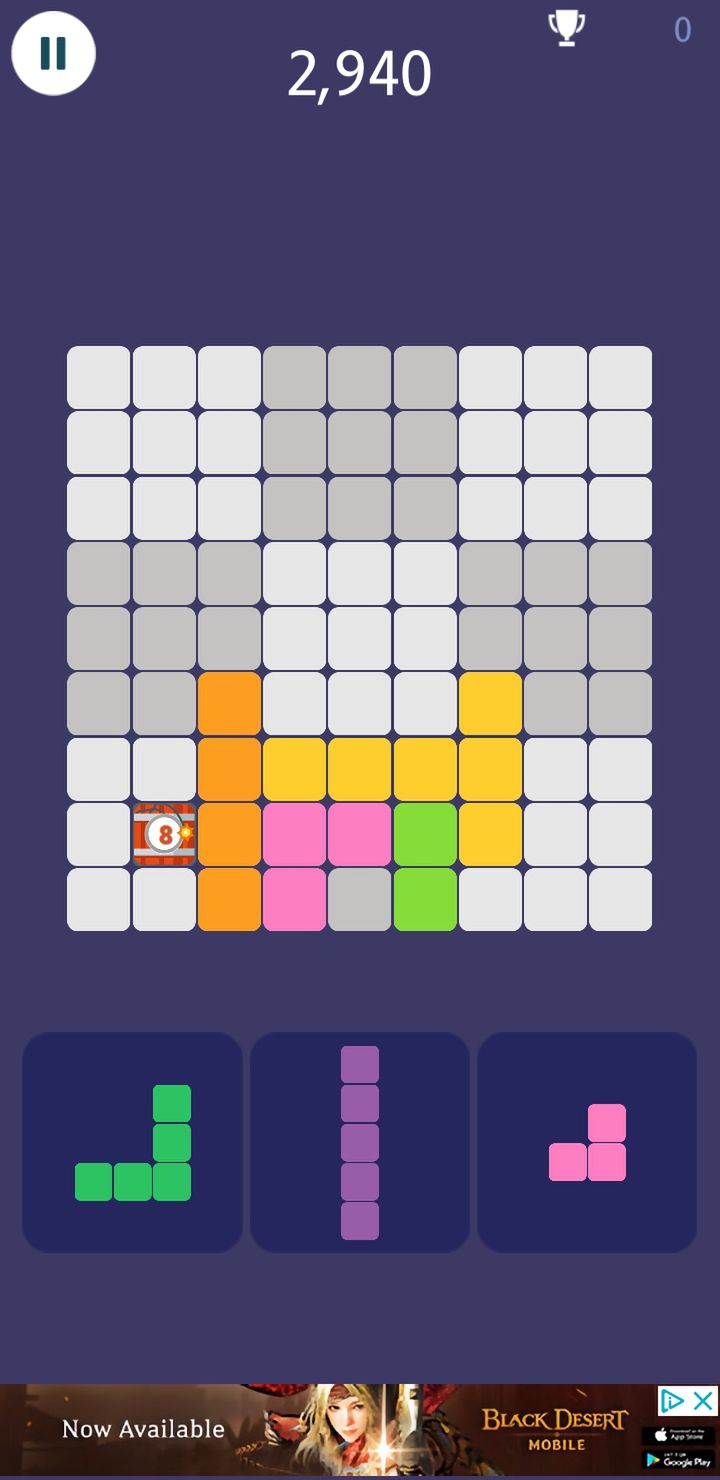720x1480 pixels.
Task: Open the Black Desert Mobile ad banner
Action: (360, 1429)
